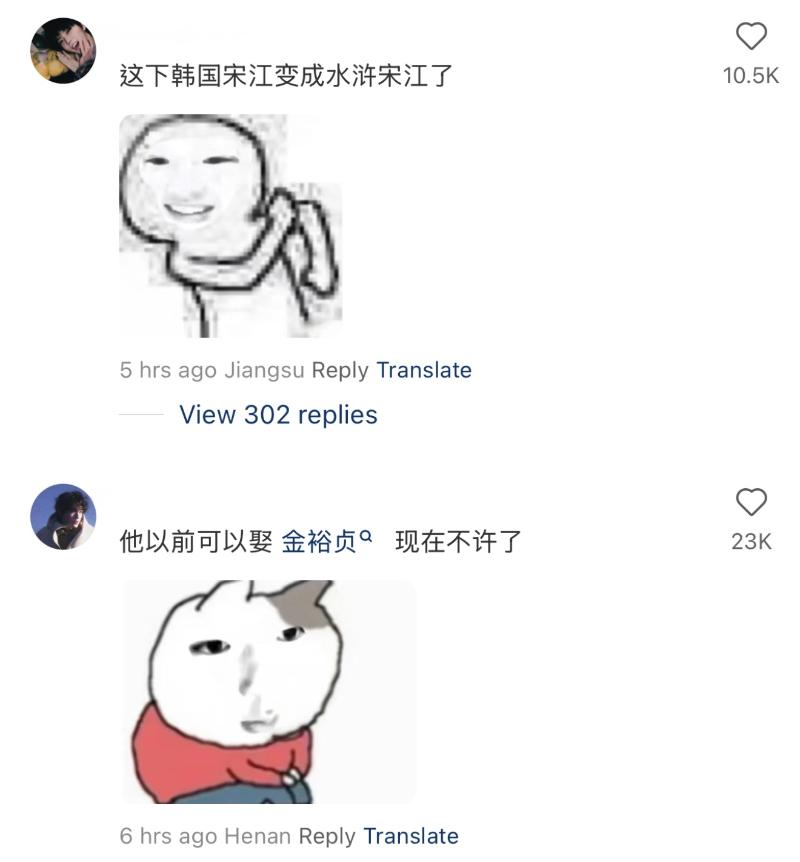The width and height of the screenshot is (800, 862).
Task: Translate the comment from Jiangsu
Action: (424, 370)
